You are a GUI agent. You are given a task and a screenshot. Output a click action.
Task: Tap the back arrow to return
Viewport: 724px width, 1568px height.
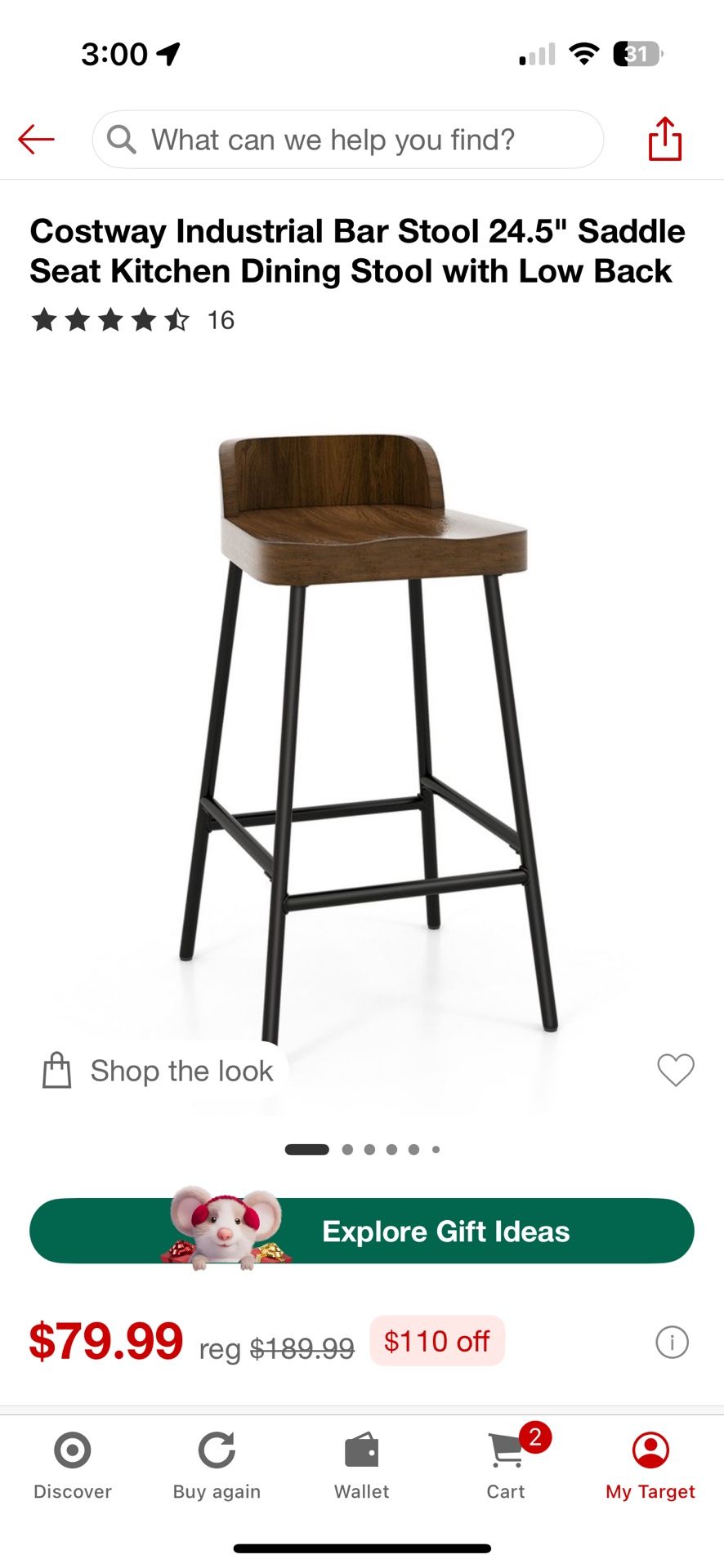click(35, 139)
